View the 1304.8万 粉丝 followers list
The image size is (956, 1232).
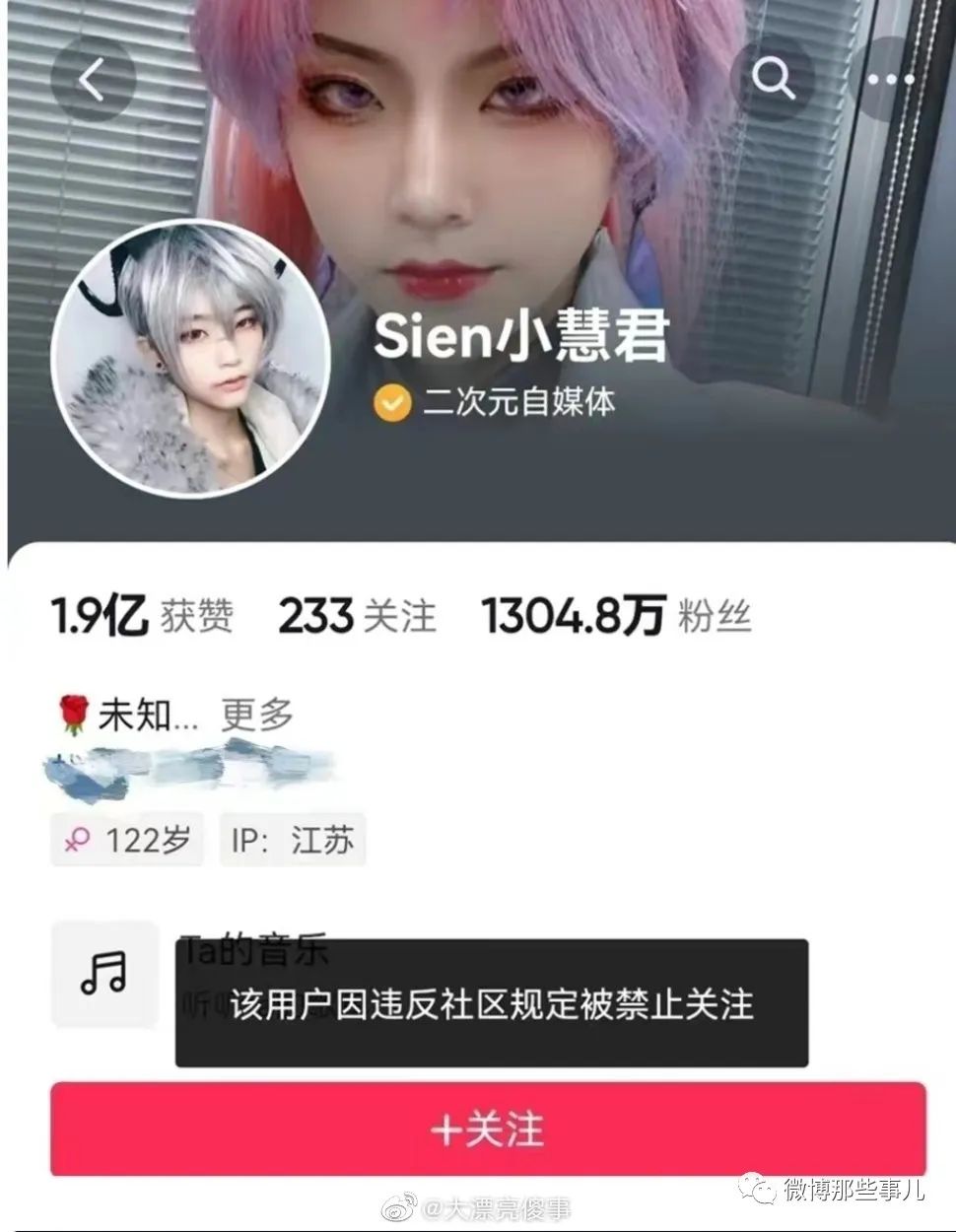pyautogui.click(x=616, y=617)
